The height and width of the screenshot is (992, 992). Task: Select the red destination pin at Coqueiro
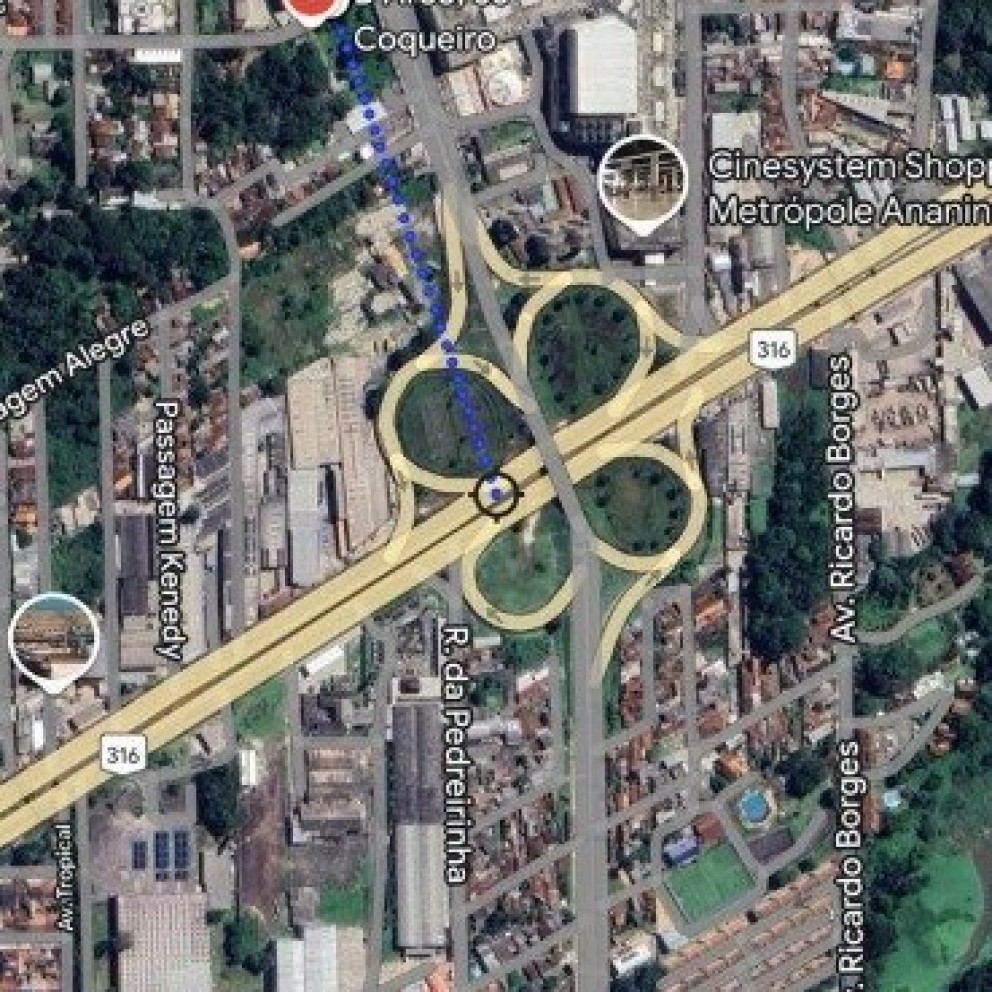[316, 8]
